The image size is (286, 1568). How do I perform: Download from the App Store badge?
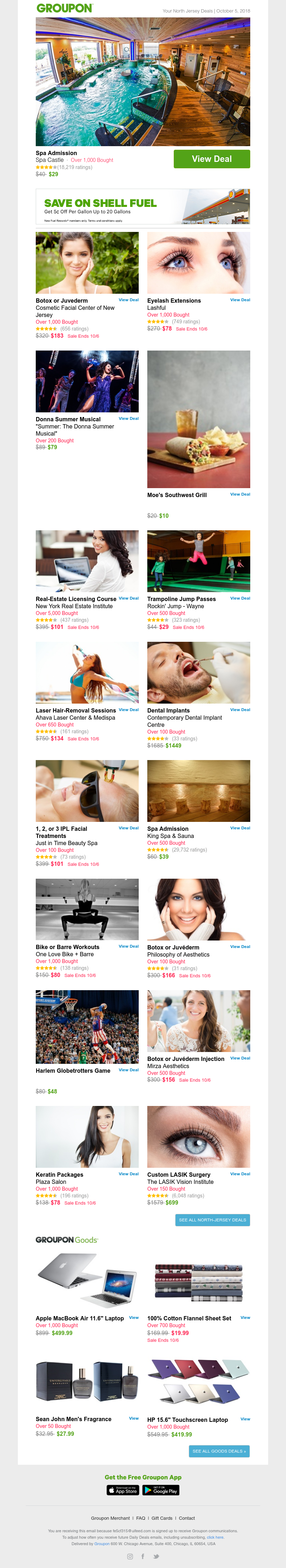[x=123, y=1490]
